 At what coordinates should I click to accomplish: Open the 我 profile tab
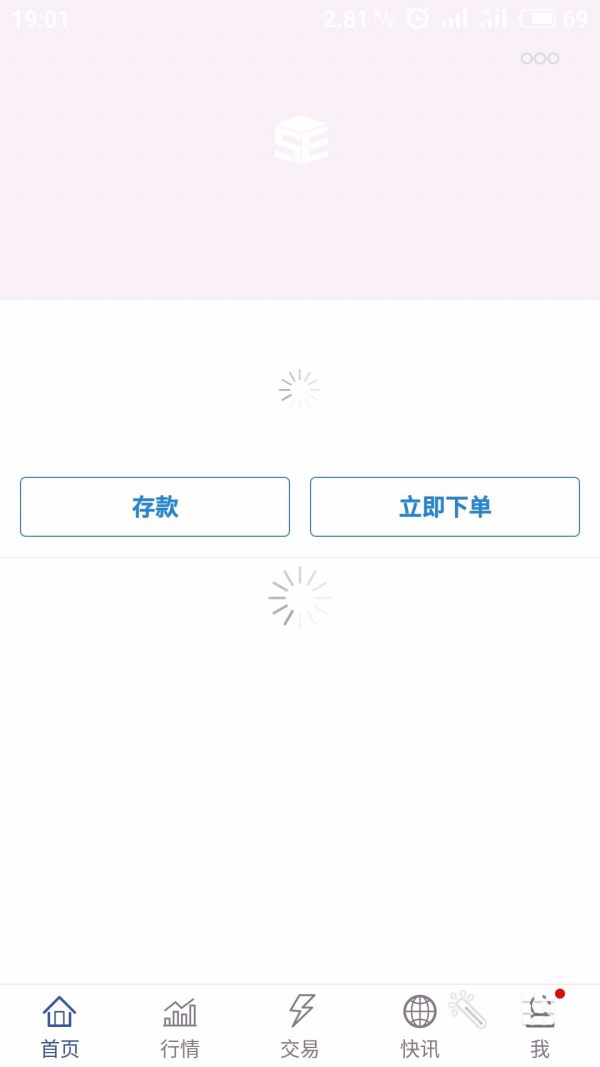(540, 1026)
